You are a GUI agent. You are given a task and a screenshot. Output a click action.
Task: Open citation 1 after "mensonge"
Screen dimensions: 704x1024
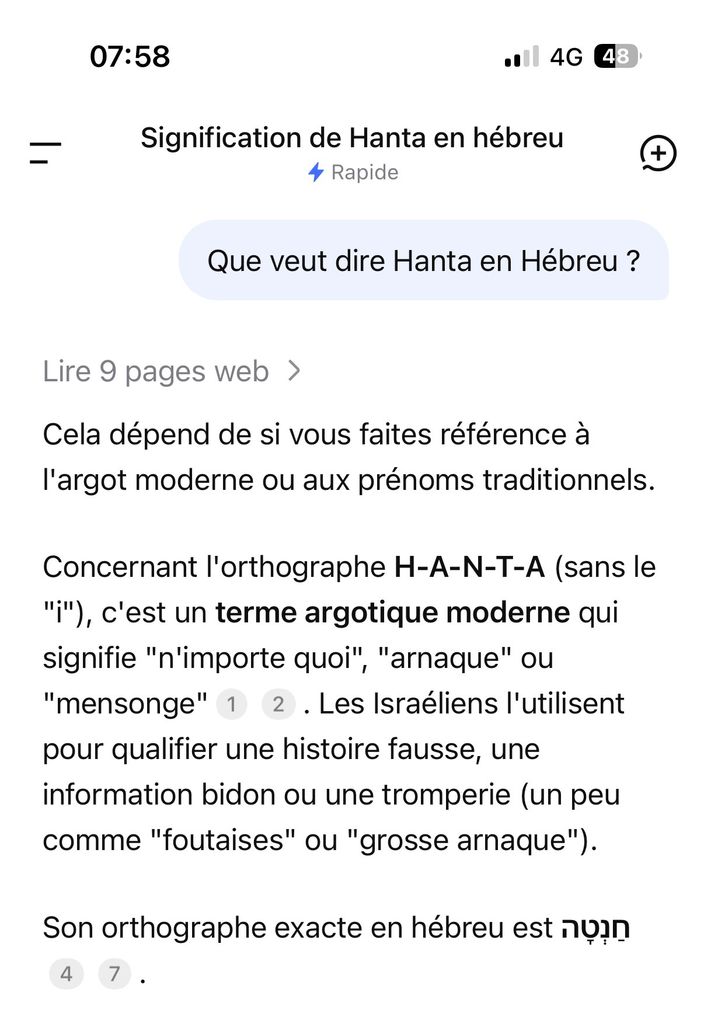pos(231,704)
